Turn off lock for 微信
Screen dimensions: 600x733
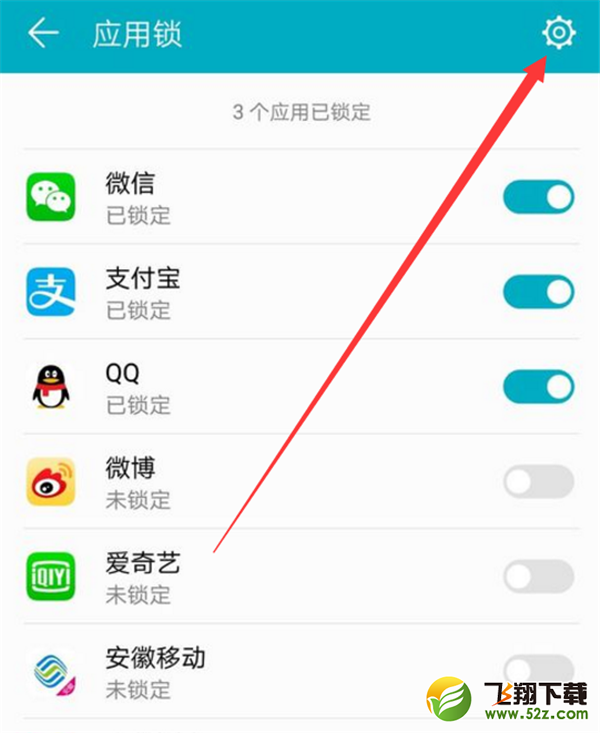[x=538, y=198]
